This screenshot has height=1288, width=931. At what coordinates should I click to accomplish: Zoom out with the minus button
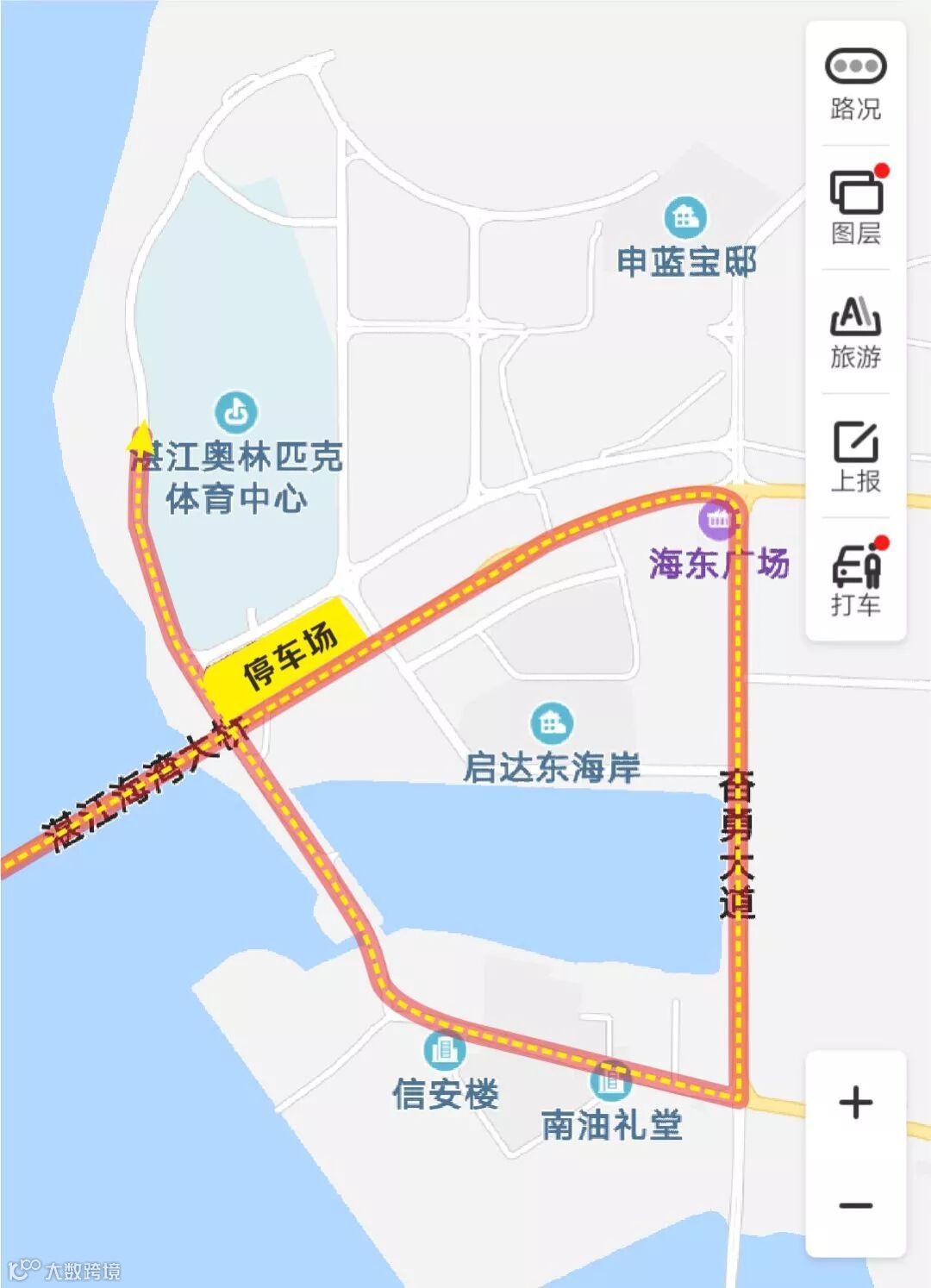pyautogui.click(x=855, y=1205)
